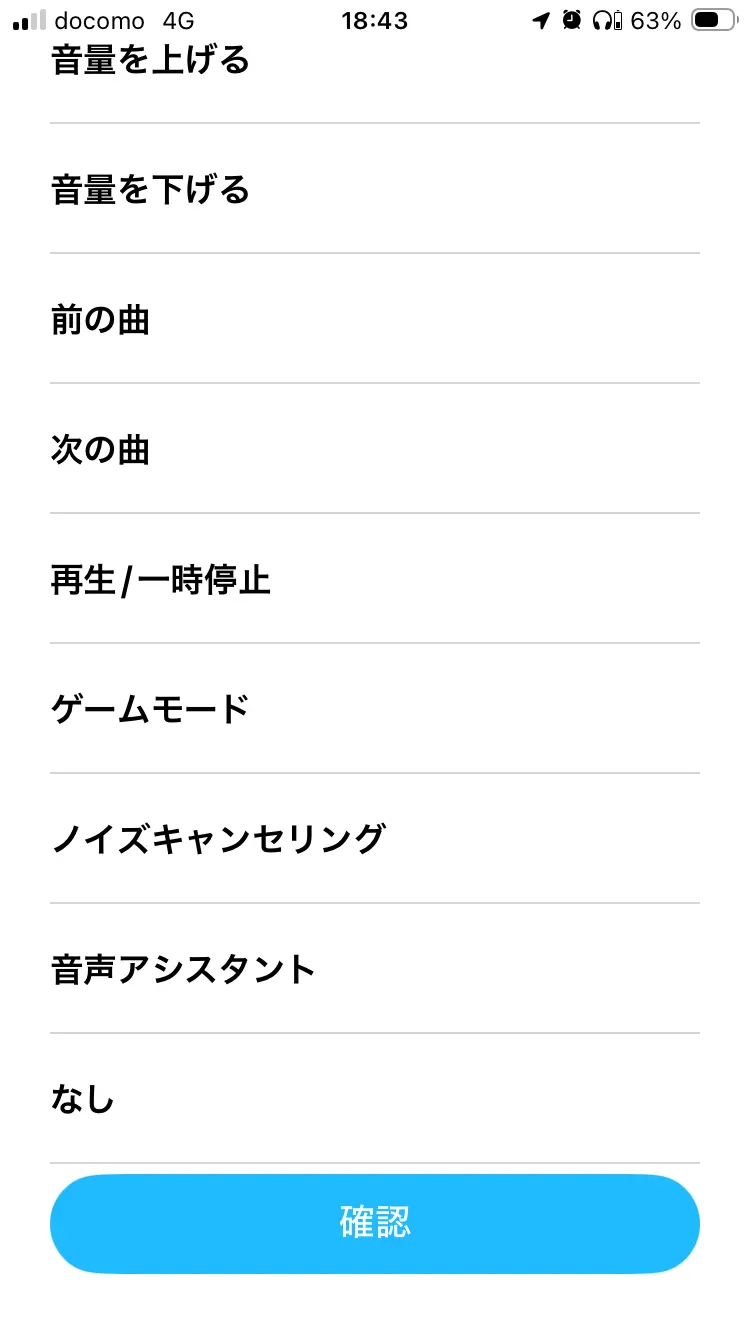Tap the location arrow status icon
The height and width of the screenshot is (1334, 750).
click(x=541, y=20)
